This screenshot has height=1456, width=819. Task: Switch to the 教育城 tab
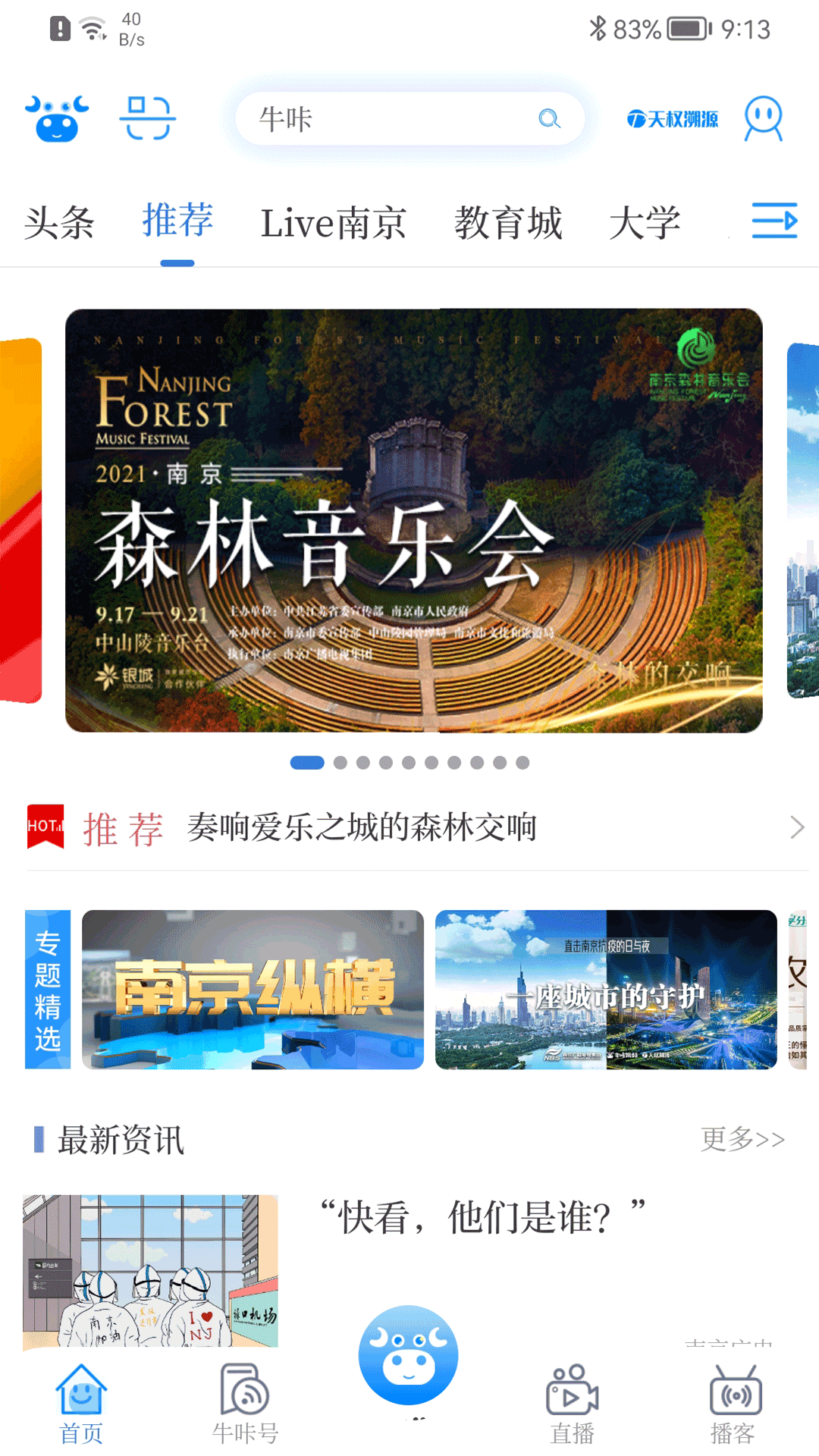tap(510, 223)
